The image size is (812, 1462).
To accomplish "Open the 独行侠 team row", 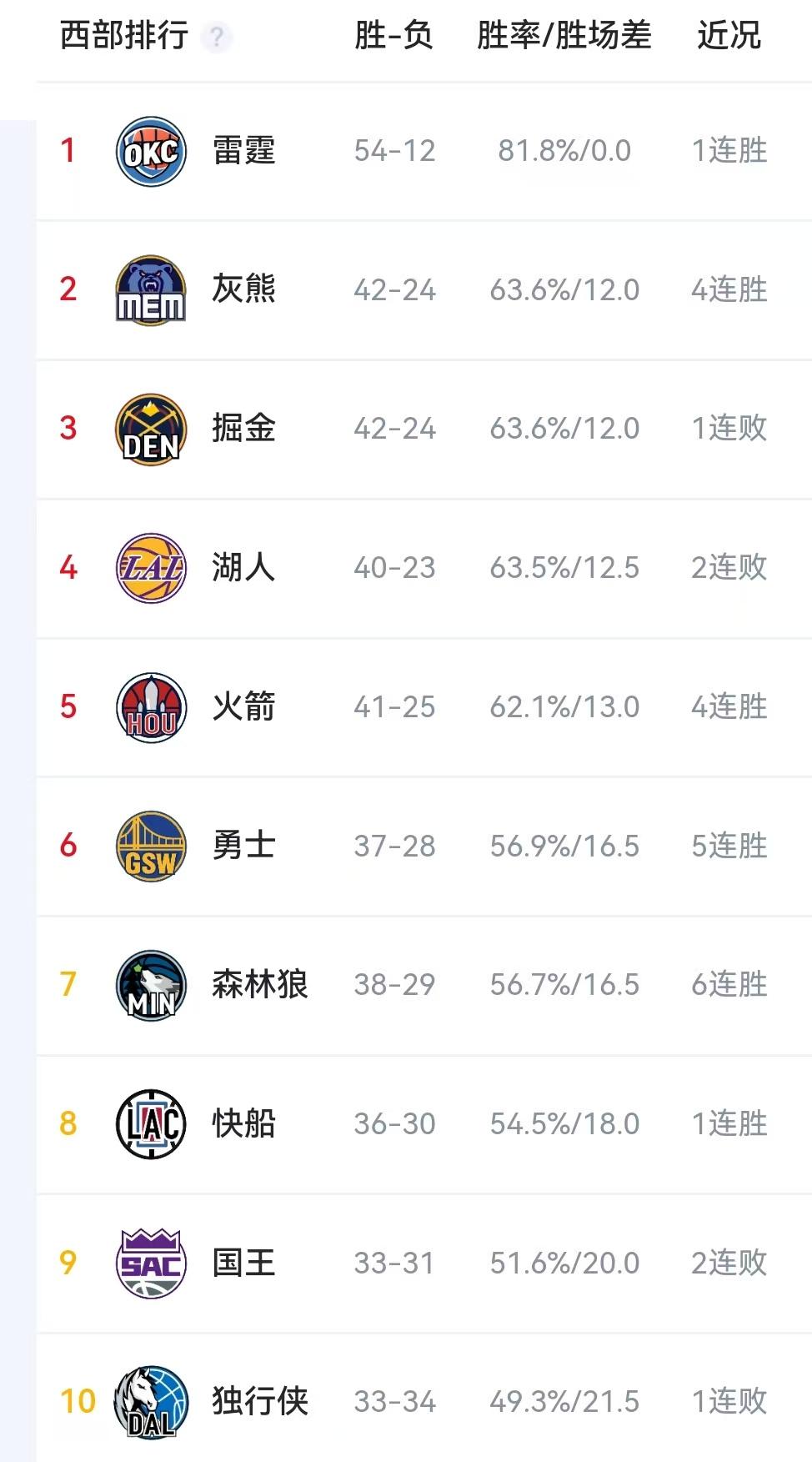I will (x=424, y=1399).
